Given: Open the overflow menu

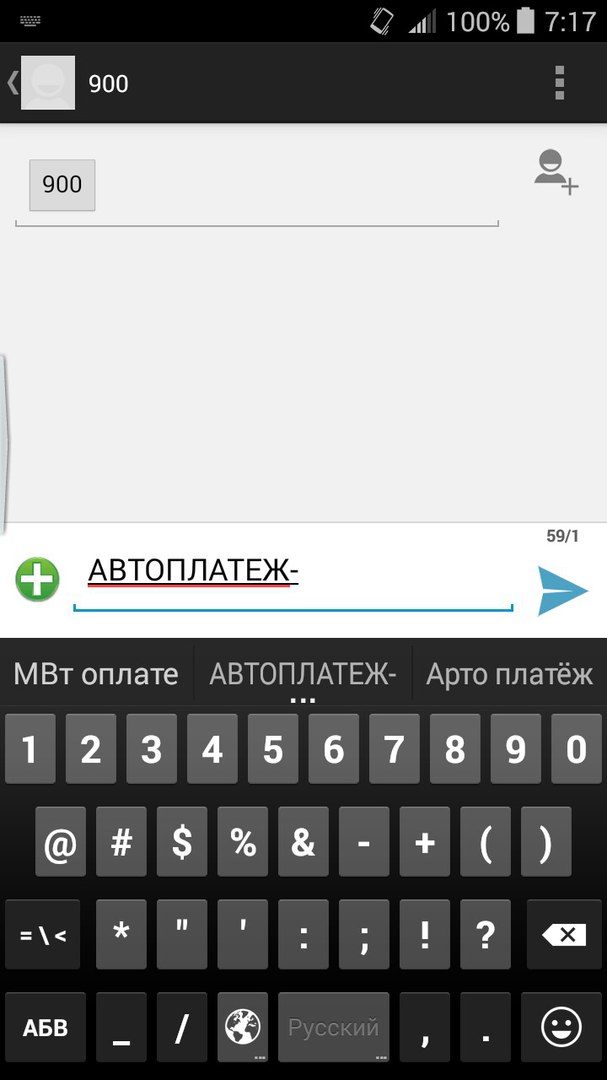Looking at the screenshot, I should pyautogui.click(x=559, y=83).
